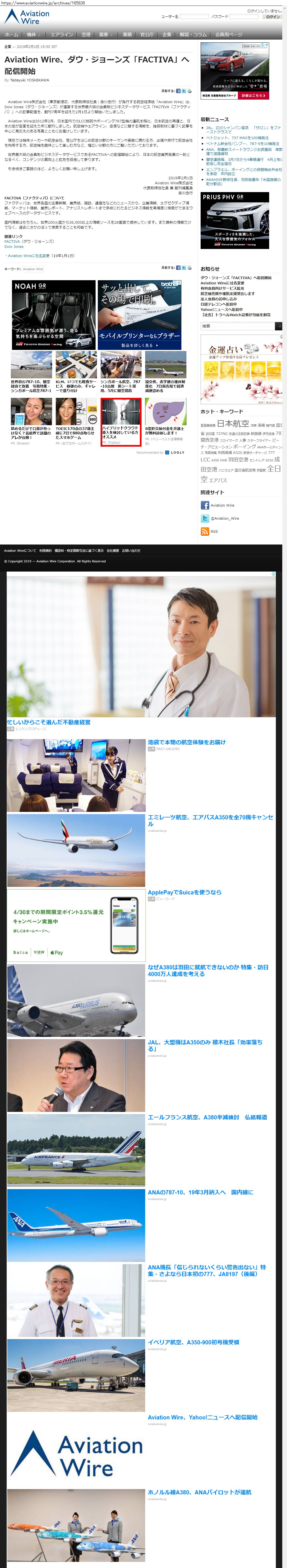Open the 日本航空 hot keyword

point(233,424)
